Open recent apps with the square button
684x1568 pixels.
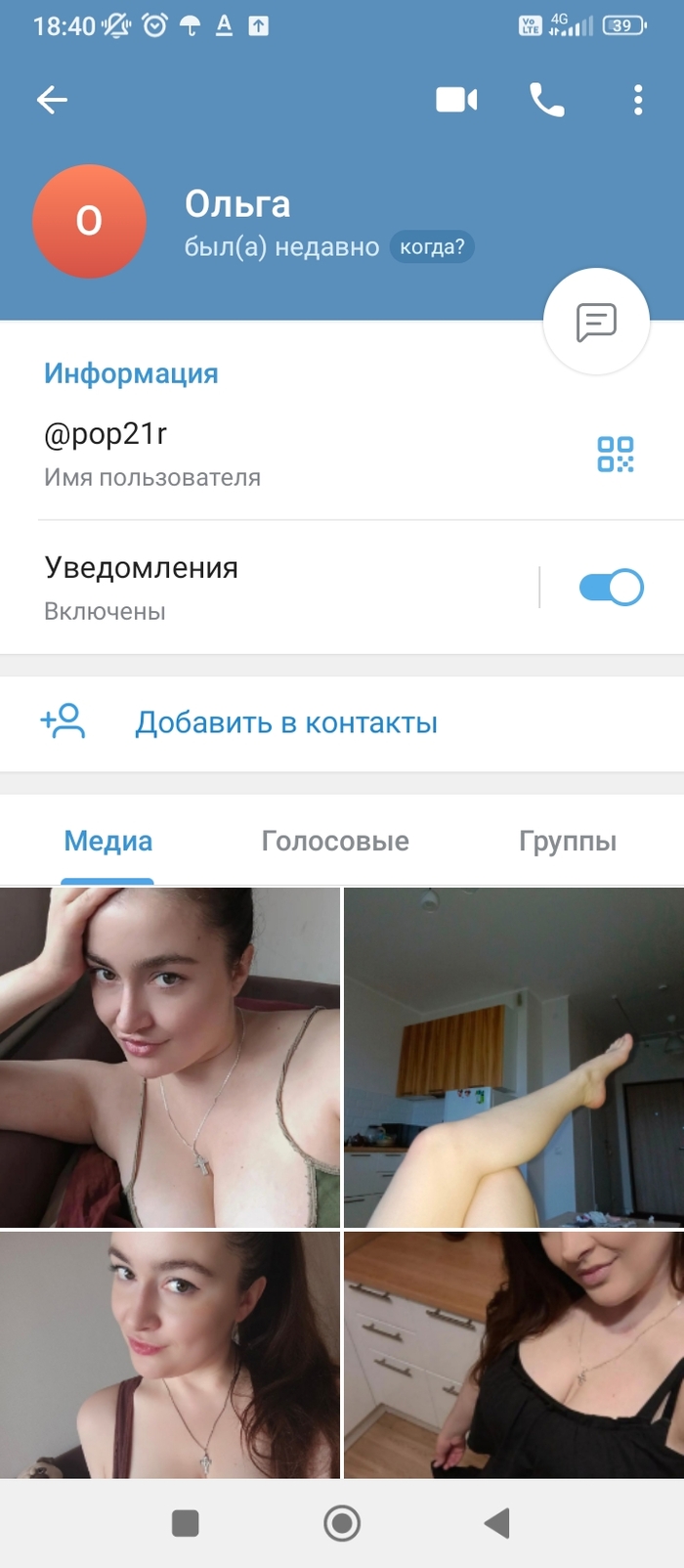coord(186,1523)
